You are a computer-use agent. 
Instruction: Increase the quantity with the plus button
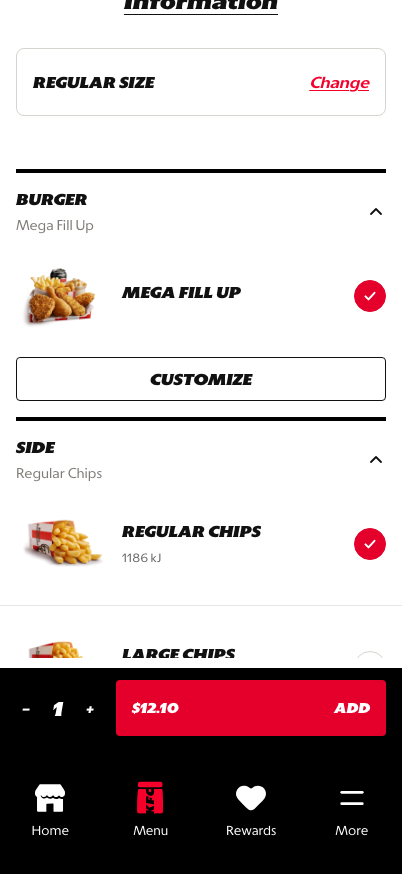click(x=90, y=709)
